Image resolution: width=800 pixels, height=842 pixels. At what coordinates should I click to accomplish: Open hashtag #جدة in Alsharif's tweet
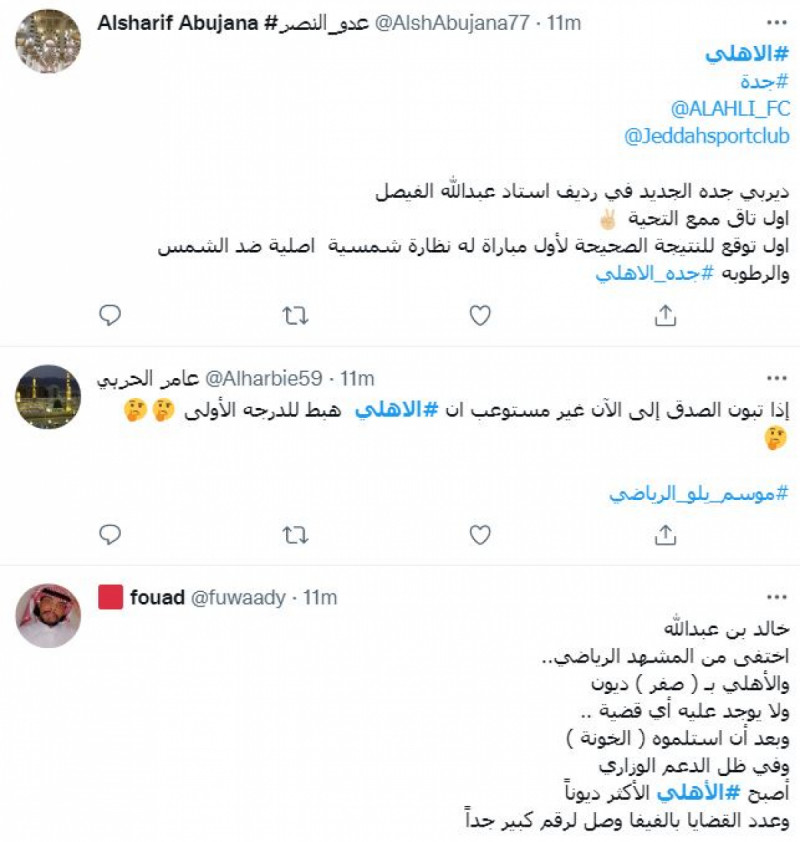(766, 81)
